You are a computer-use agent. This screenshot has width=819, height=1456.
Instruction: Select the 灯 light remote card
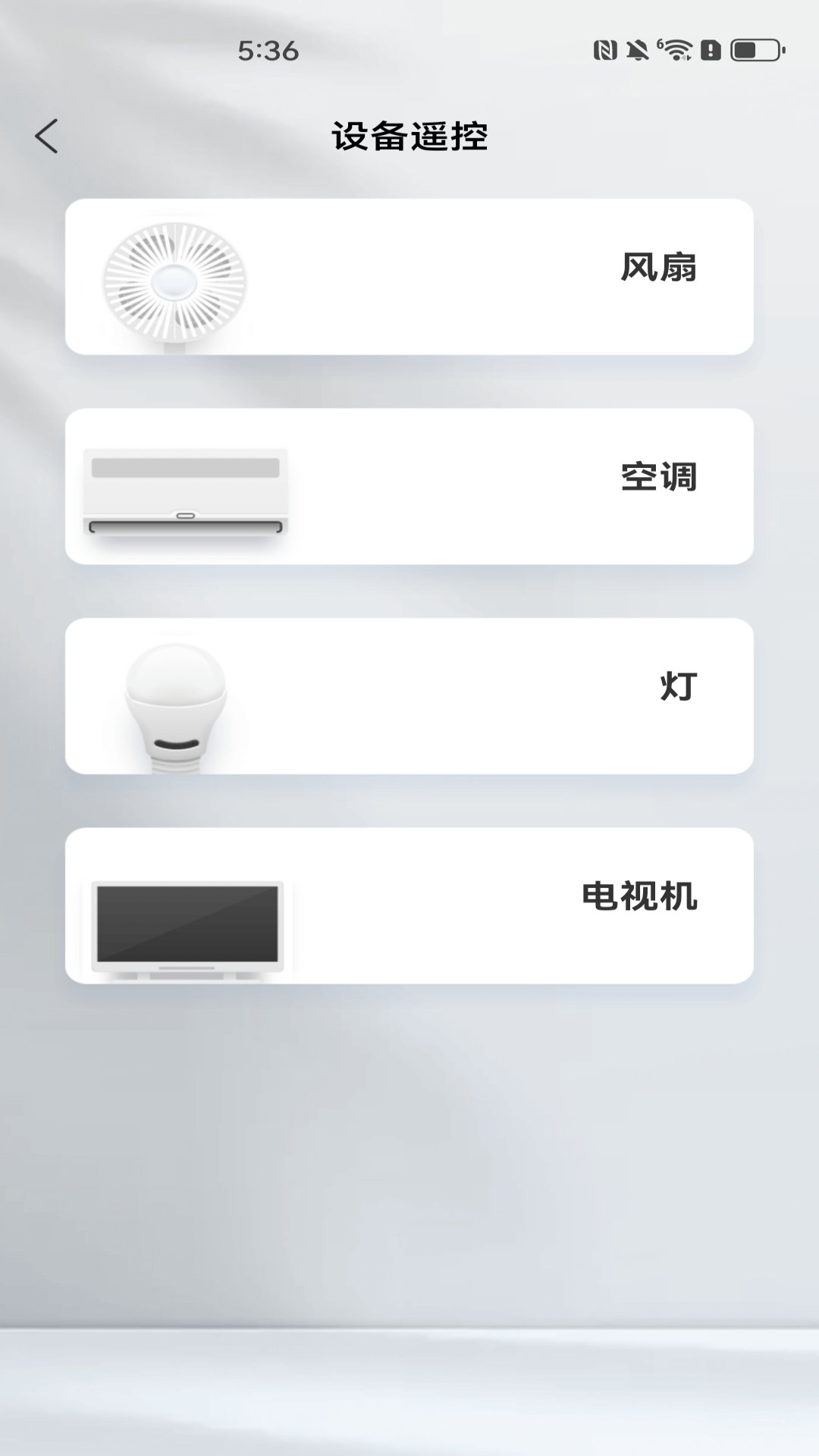(x=409, y=696)
